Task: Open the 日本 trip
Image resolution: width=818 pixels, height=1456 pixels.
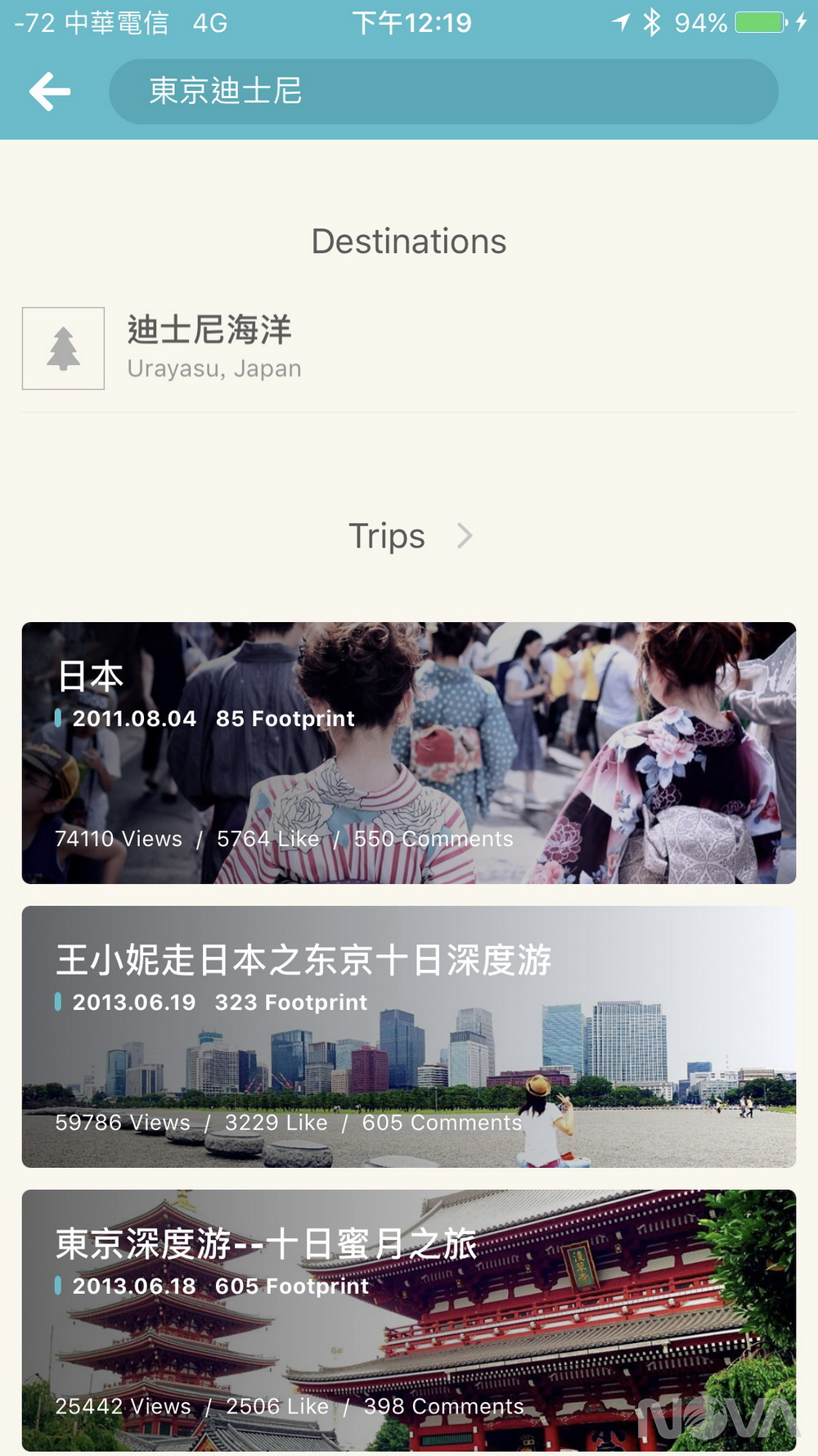Action: 408,751
